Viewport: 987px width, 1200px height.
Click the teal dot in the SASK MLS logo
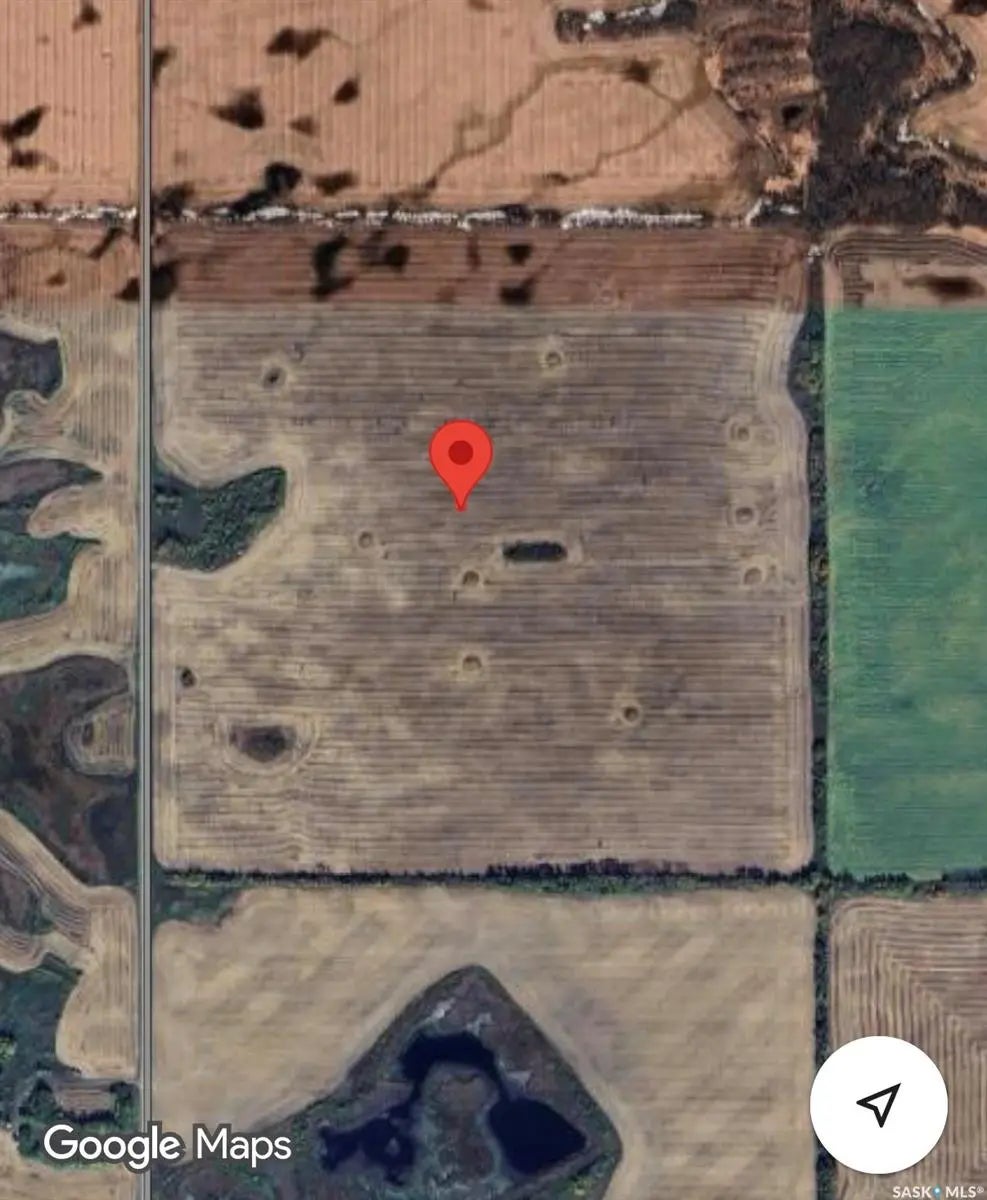tap(937, 1190)
